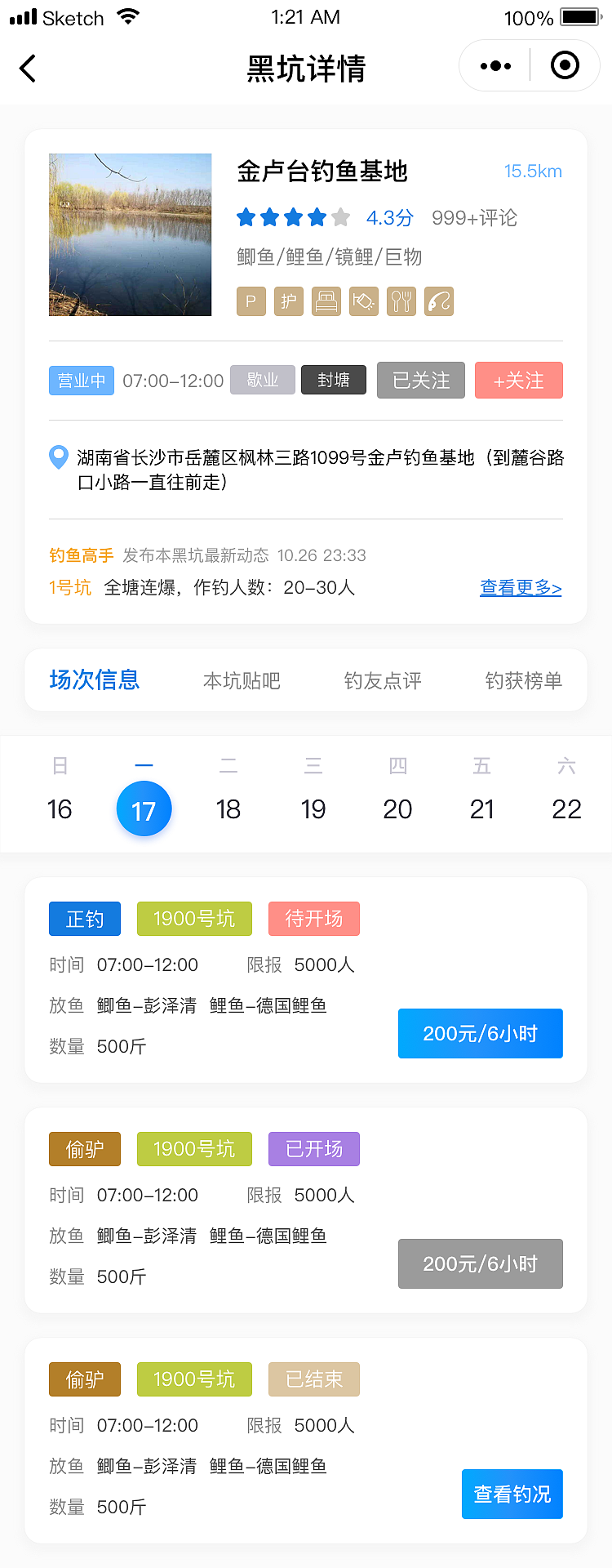This screenshot has width=612, height=1568.
Task: Select date 19 in the calendar
Action: tap(313, 808)
